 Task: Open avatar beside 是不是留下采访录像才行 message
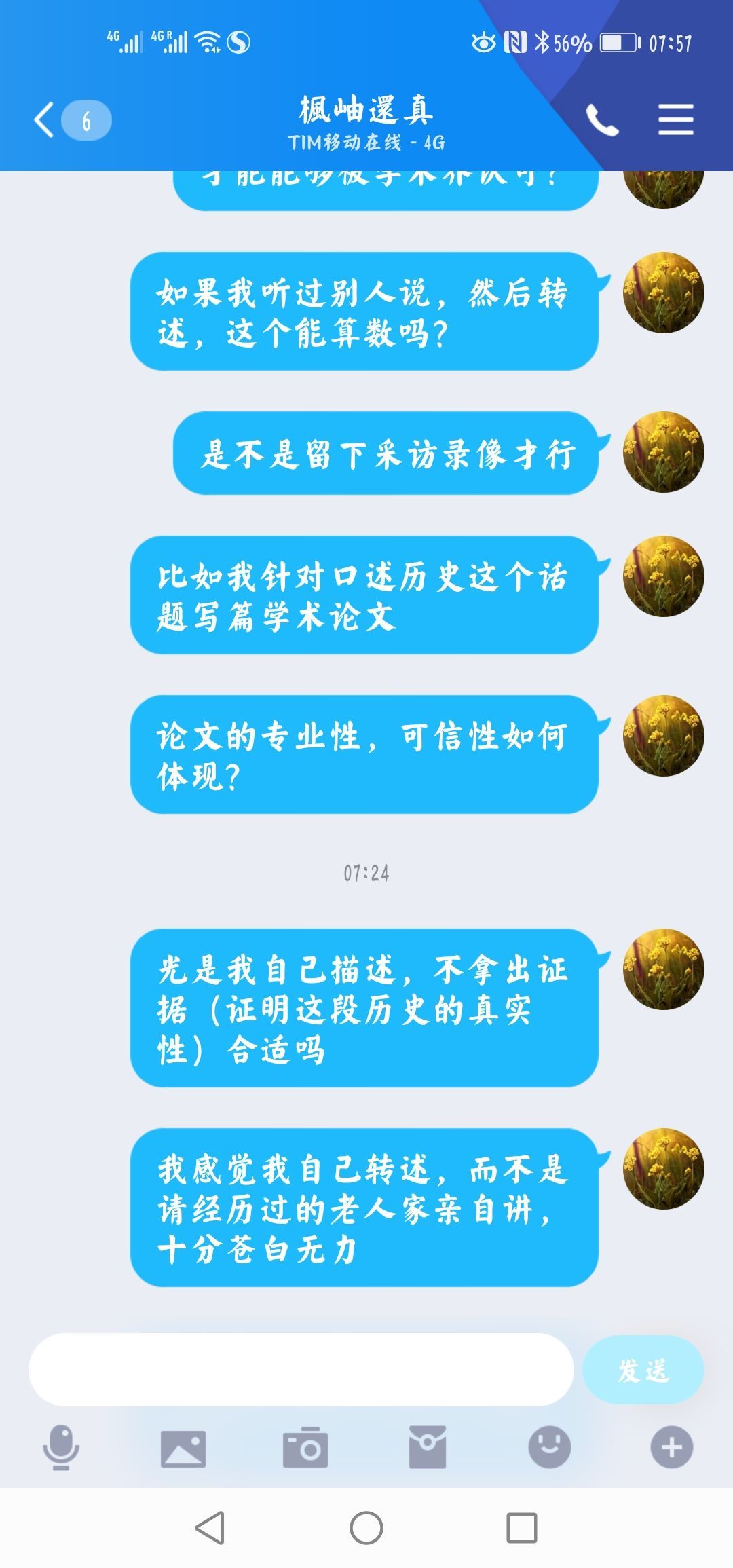(x=663, y=452)
